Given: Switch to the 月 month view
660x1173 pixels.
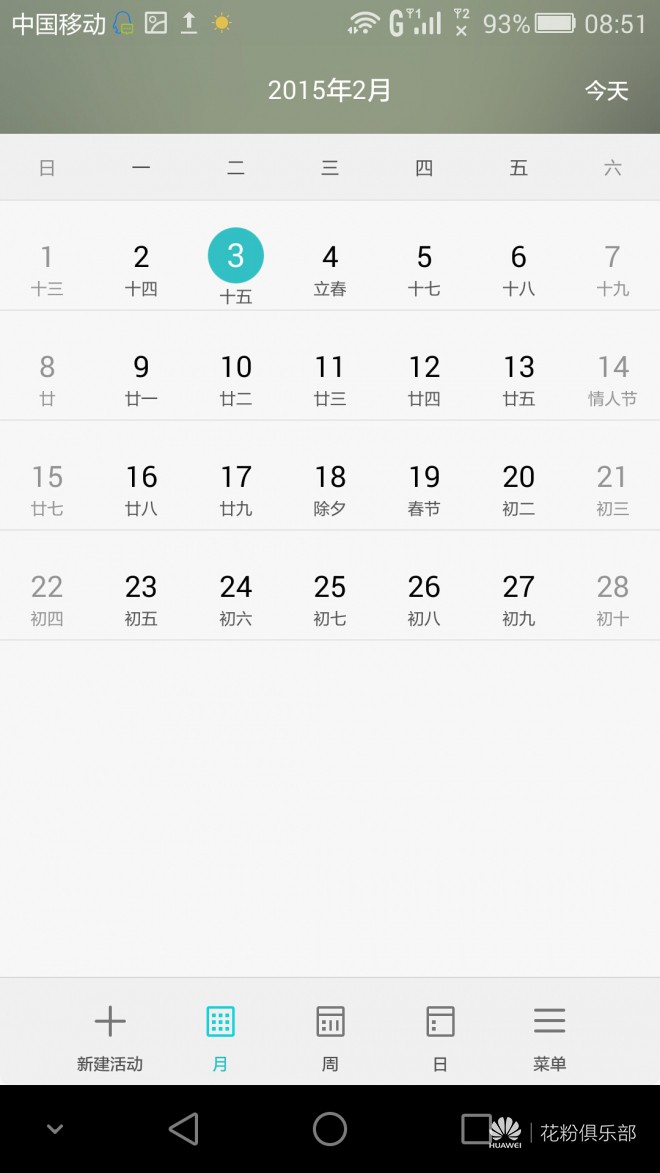Looking at the screenshot, I should click(x=220, y=1036).
